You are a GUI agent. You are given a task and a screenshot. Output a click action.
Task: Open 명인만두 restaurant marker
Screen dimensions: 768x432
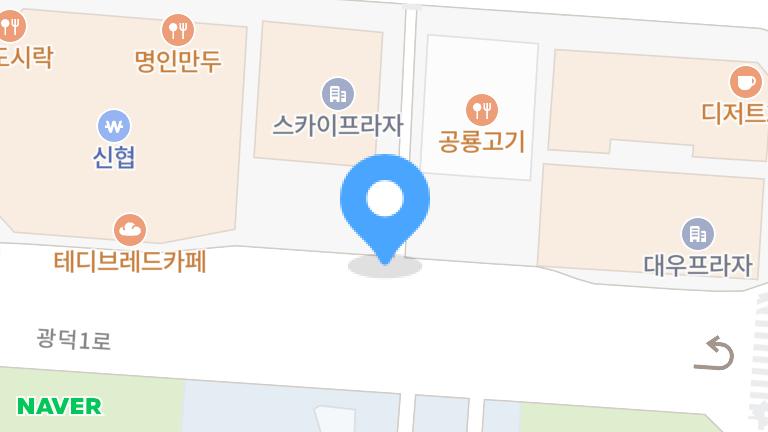[x=178, y=30]
